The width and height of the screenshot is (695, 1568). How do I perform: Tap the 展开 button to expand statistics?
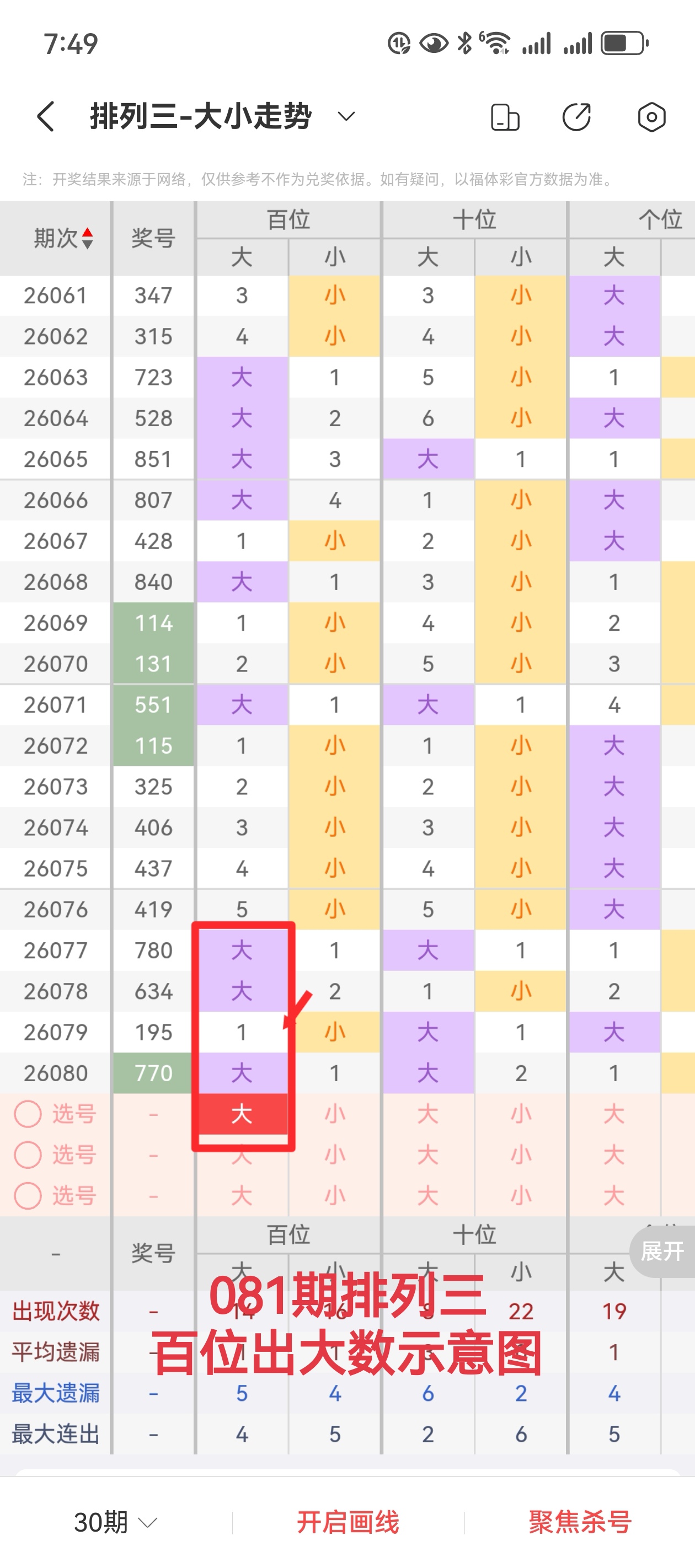pos(662,1252)
